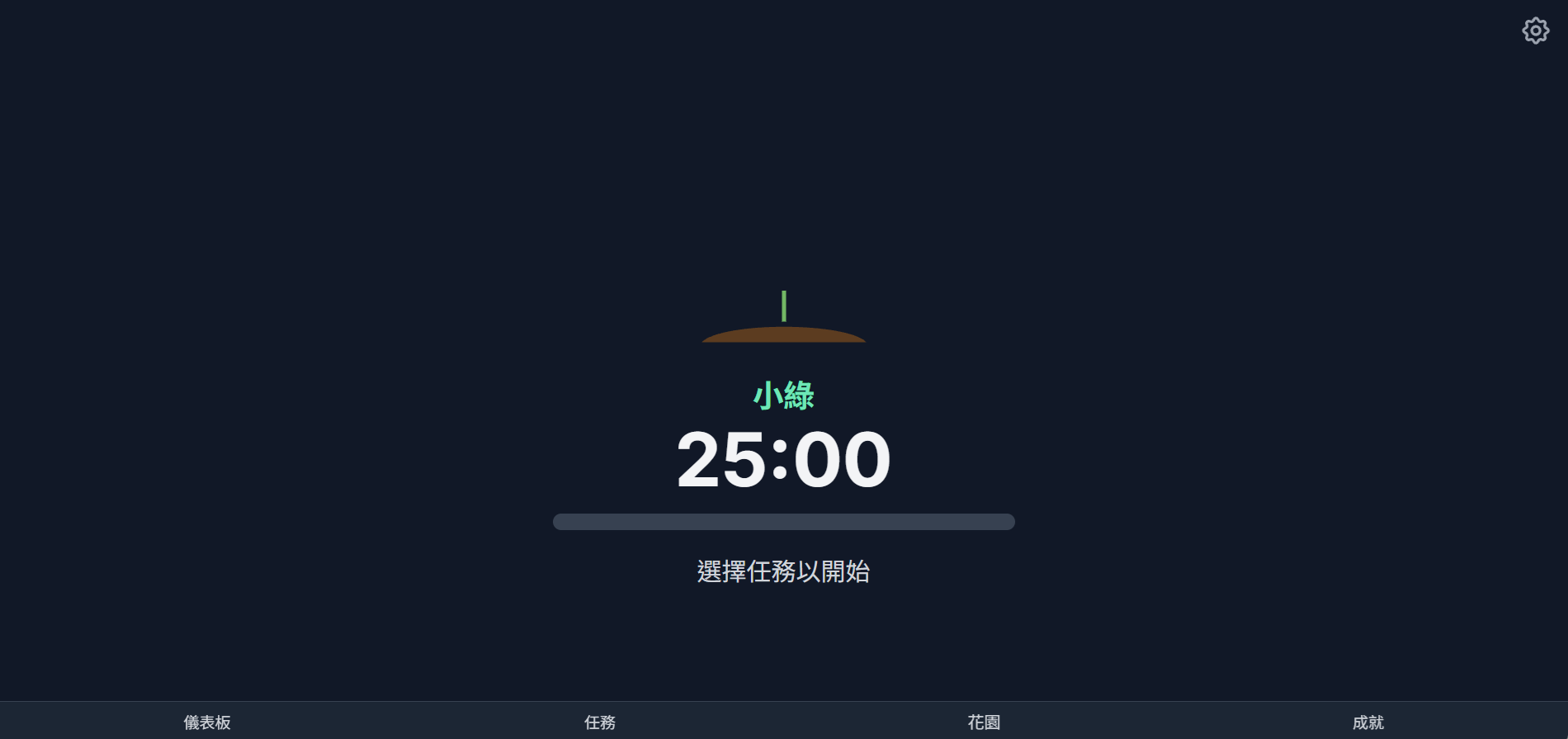Go to the 花園 tab
The height and width of the screenshot is (739, 1568).
984,722
